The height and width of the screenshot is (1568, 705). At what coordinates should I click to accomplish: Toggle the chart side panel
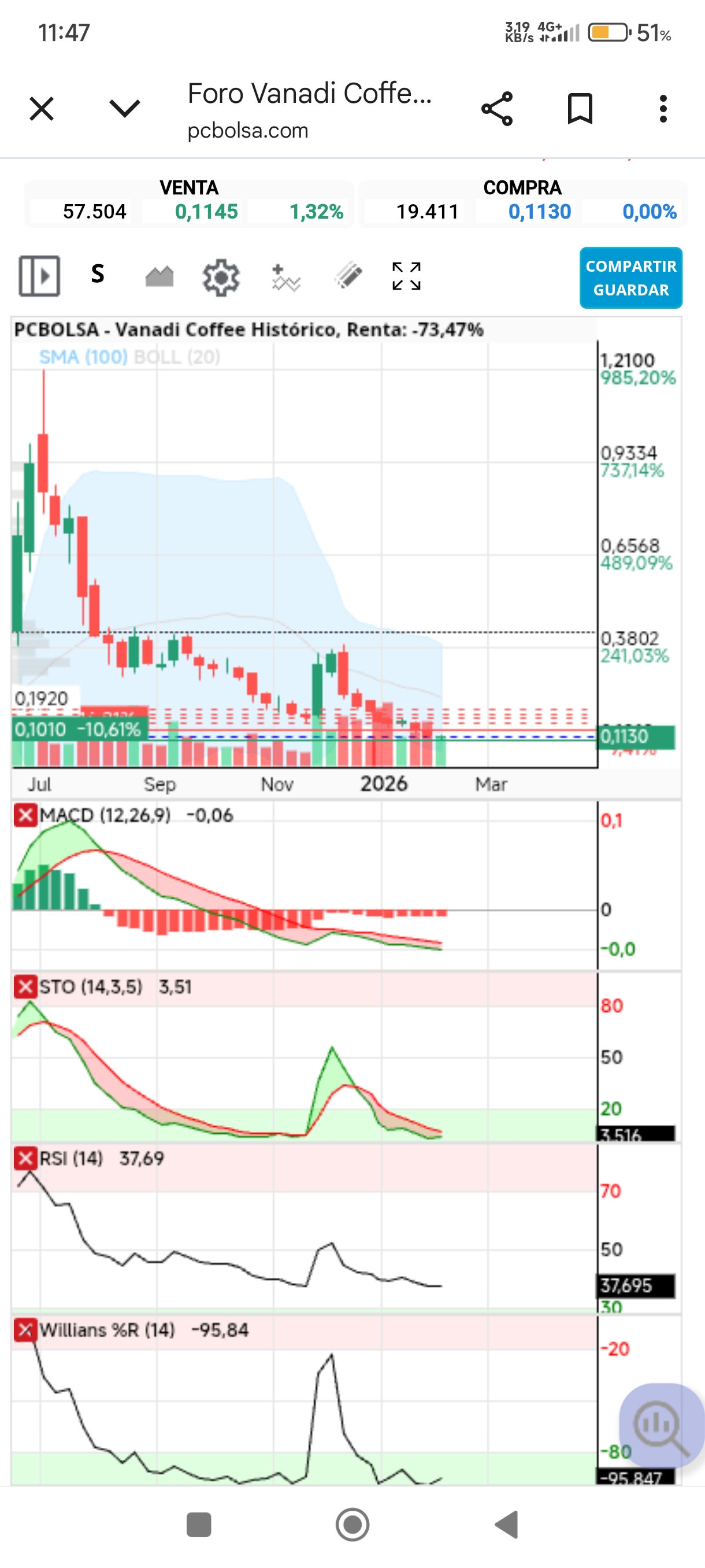click(39, 276)
